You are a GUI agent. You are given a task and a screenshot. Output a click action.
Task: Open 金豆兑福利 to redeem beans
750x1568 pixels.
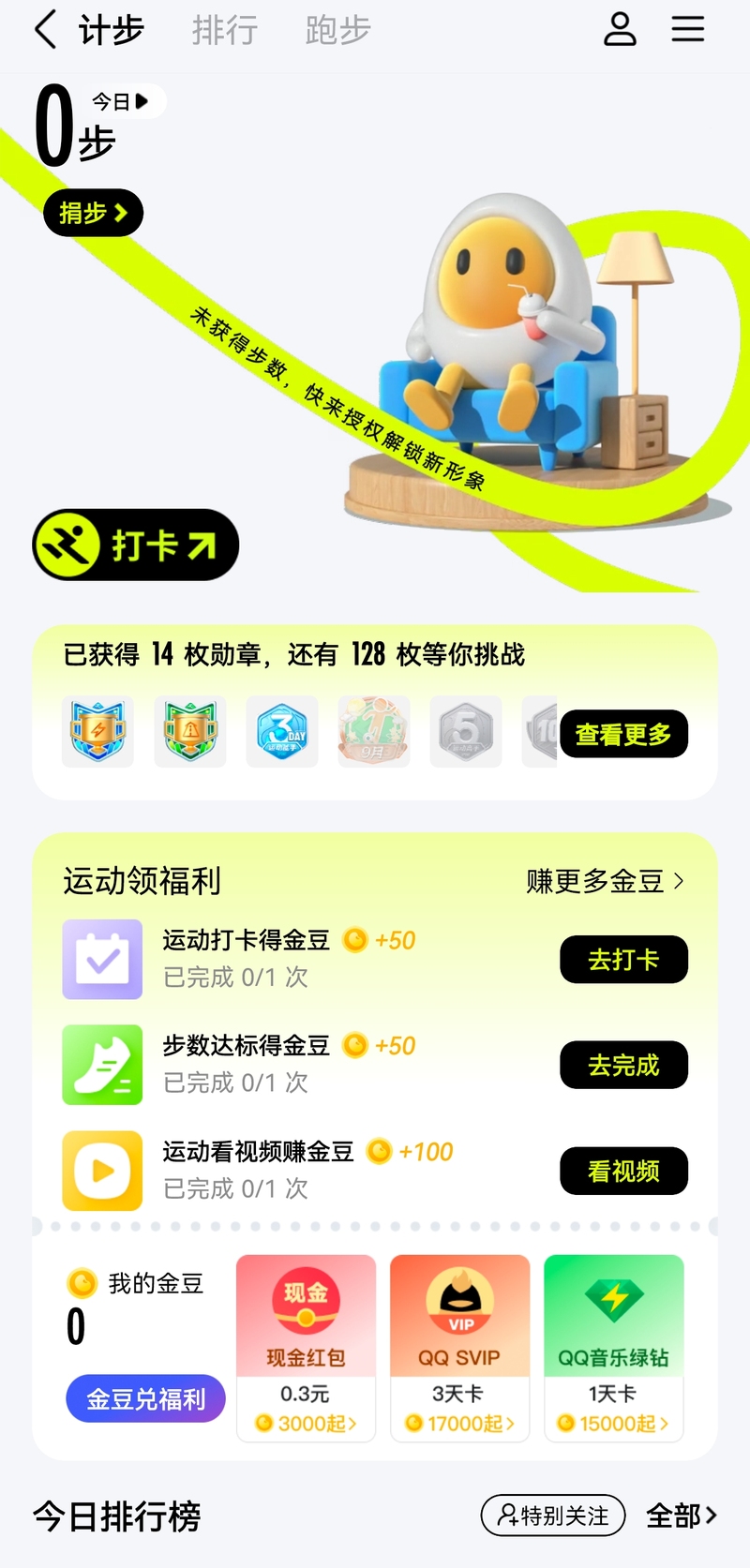[x=145, y=1398]
